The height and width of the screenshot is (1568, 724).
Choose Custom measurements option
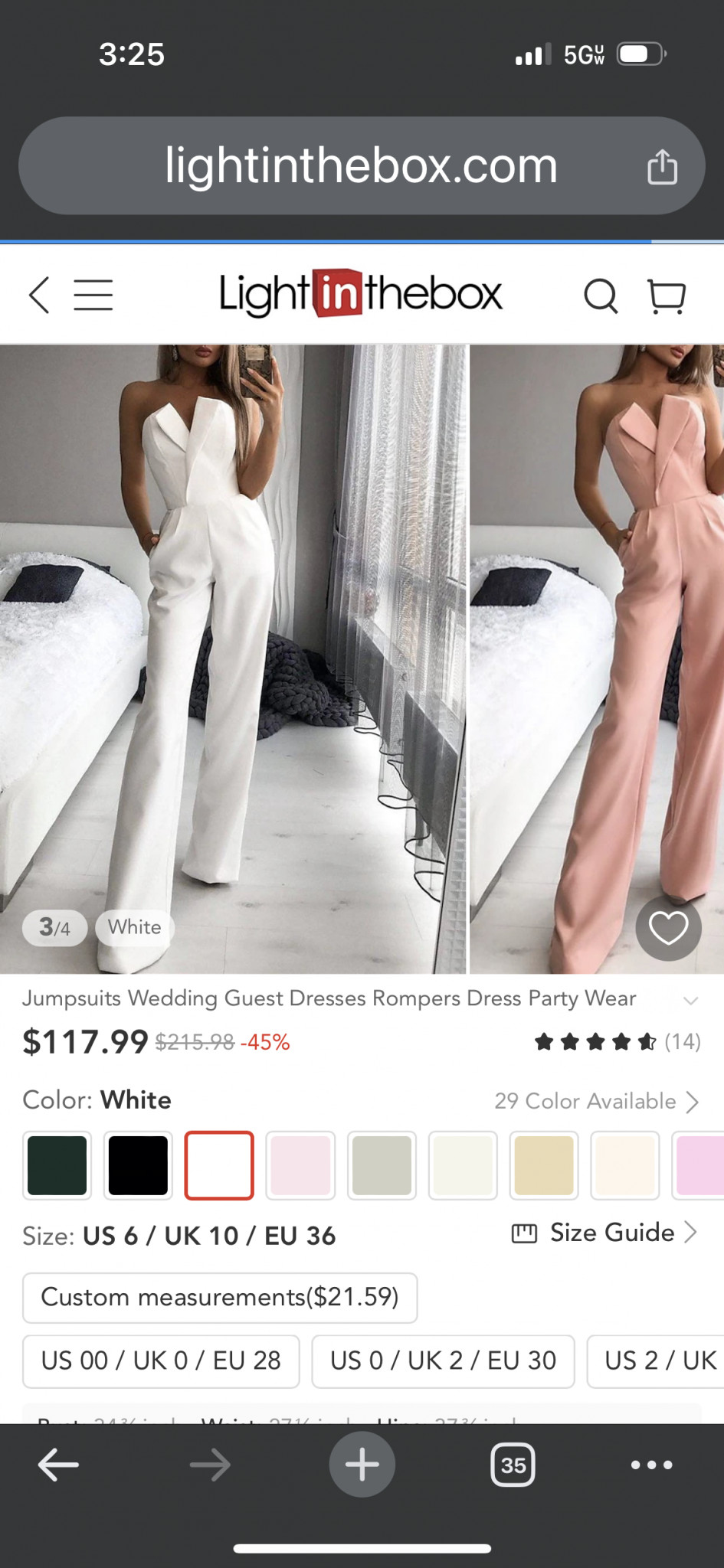coord(220,1298)
